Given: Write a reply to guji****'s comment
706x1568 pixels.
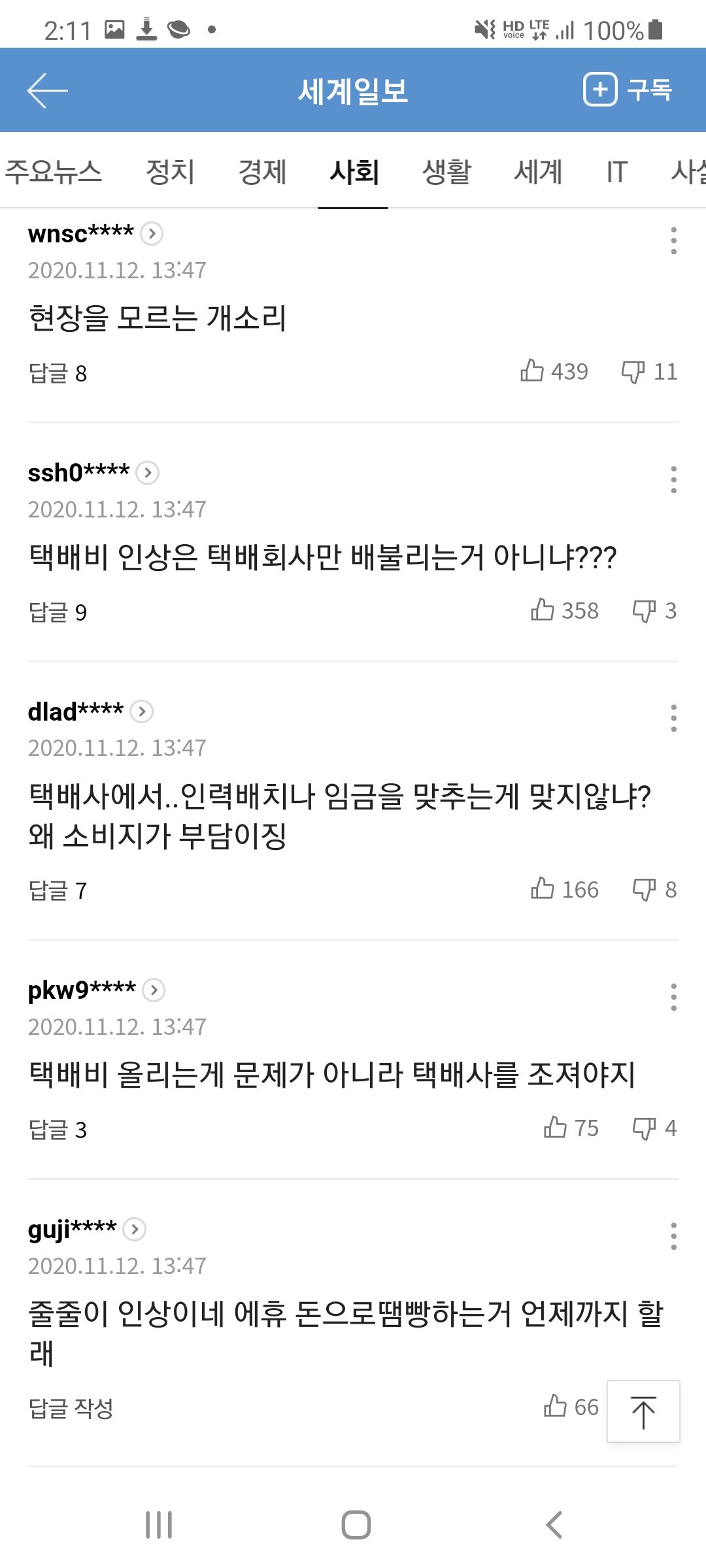Looking at the screenshot, I should point(71,1408).
